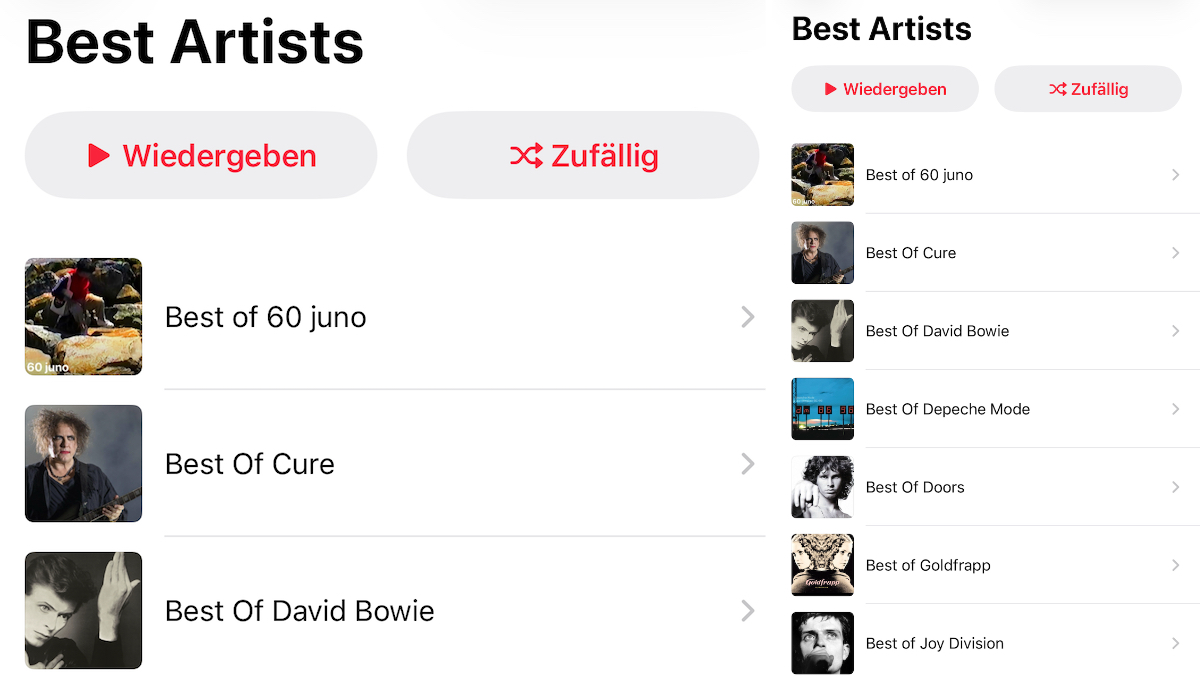Open Best Of David Bowie in large-text list

pyautogui.click(x=300, y=611)
